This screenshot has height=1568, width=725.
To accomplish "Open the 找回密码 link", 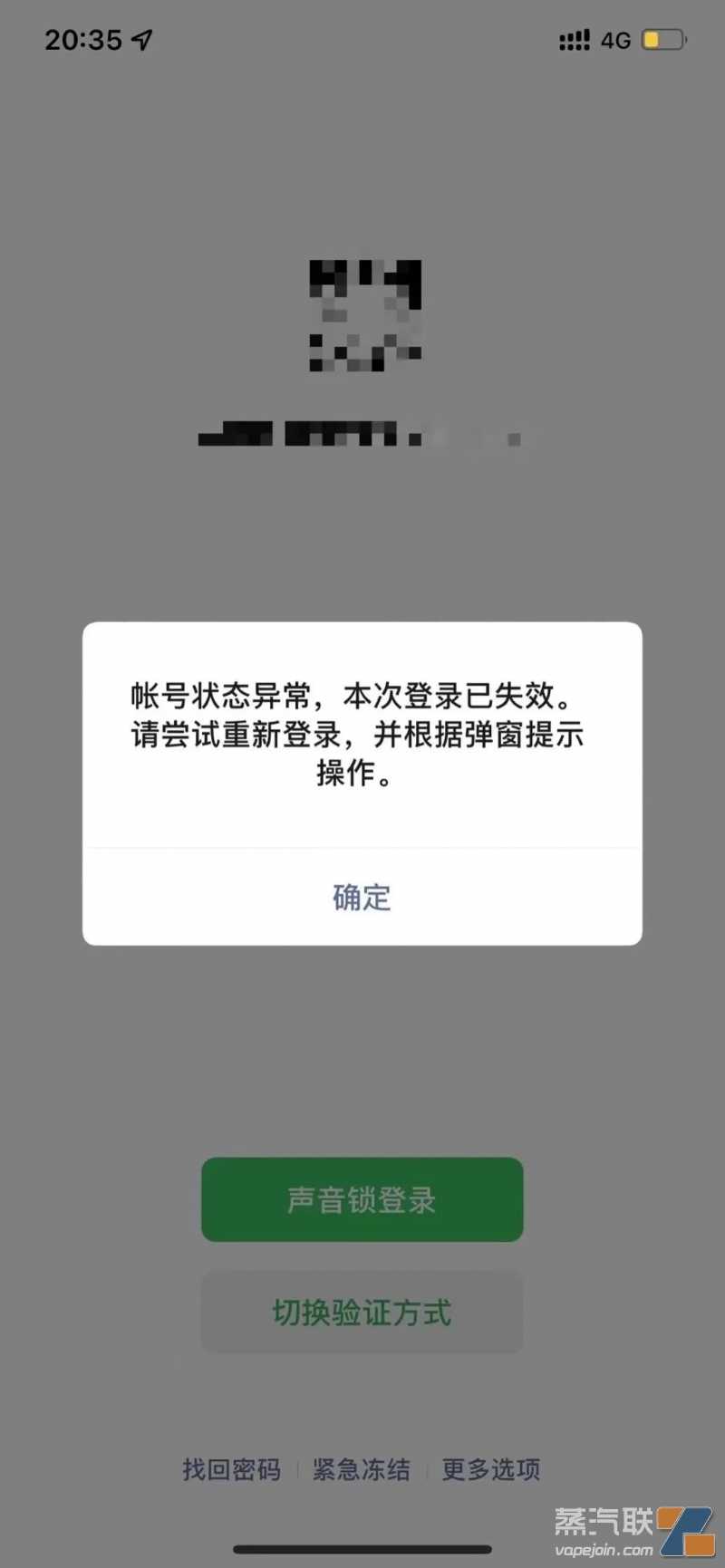I will pyautogui.click(x=231, y=1469).
